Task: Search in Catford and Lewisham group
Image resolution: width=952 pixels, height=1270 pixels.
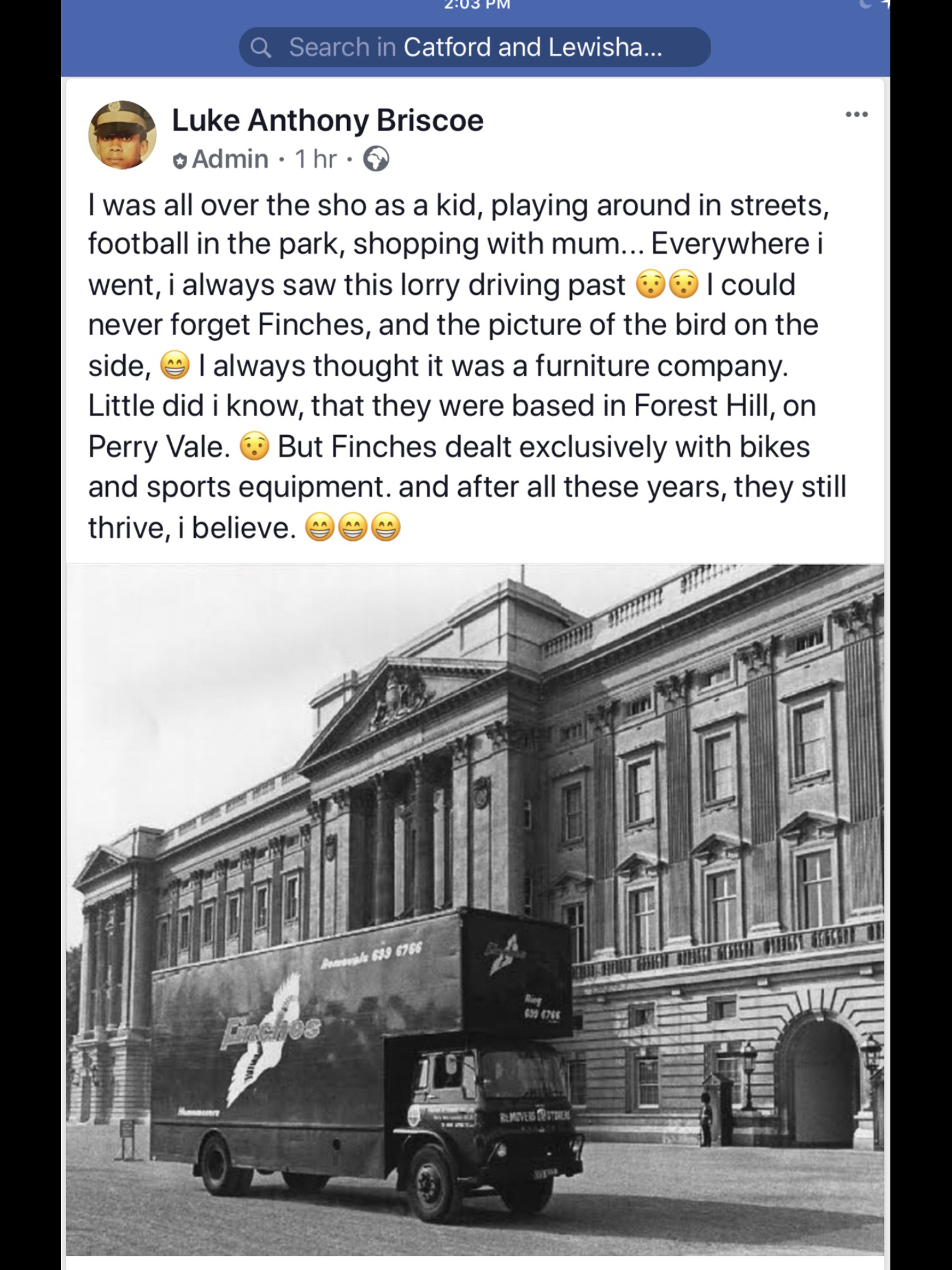Action: tap(474, 47)
